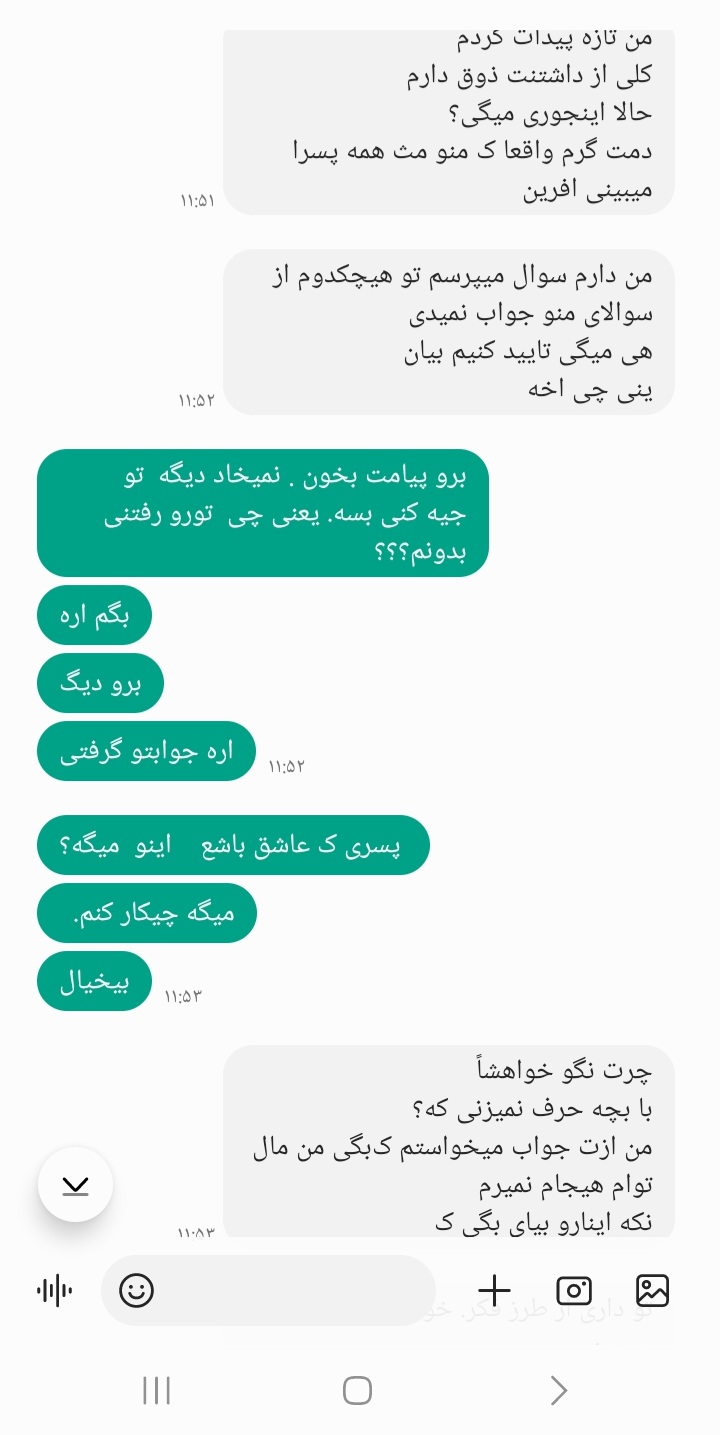
Task: Open the plus attachments menu
Action: click(494, 1291)
